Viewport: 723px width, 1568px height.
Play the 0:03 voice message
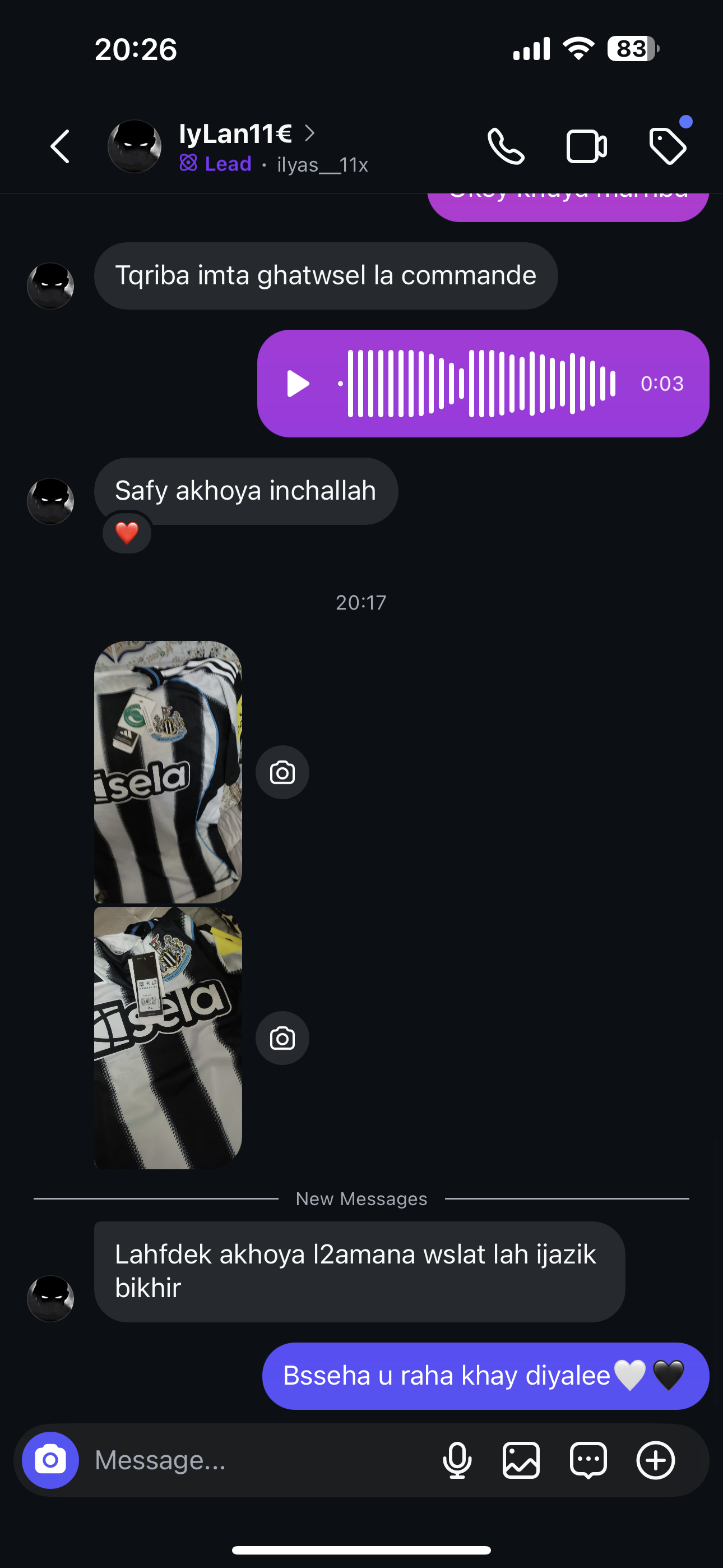pyautogui.click(x=298, y=384)
